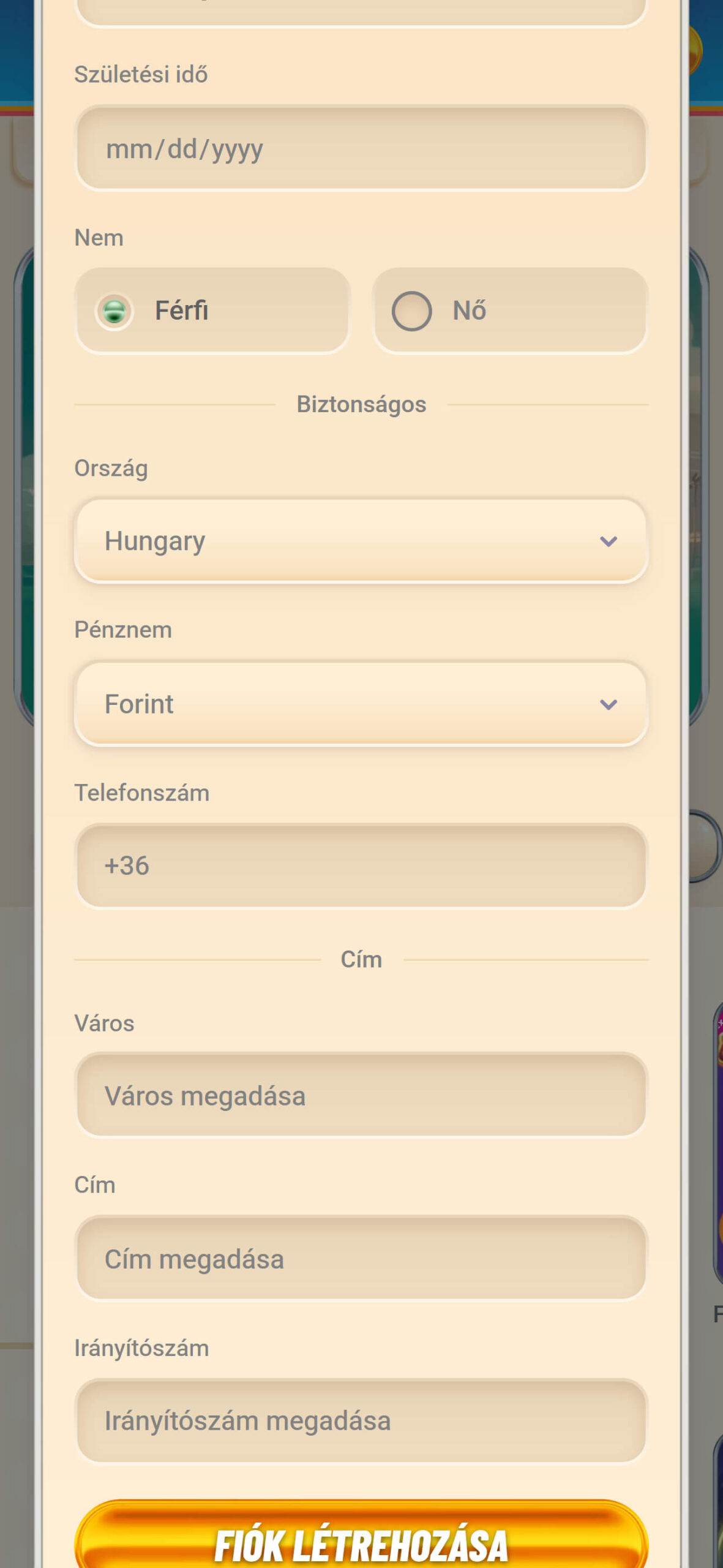Select the Nő gender option
This screenshot has width=723, height=1568.
click(509, 311)
